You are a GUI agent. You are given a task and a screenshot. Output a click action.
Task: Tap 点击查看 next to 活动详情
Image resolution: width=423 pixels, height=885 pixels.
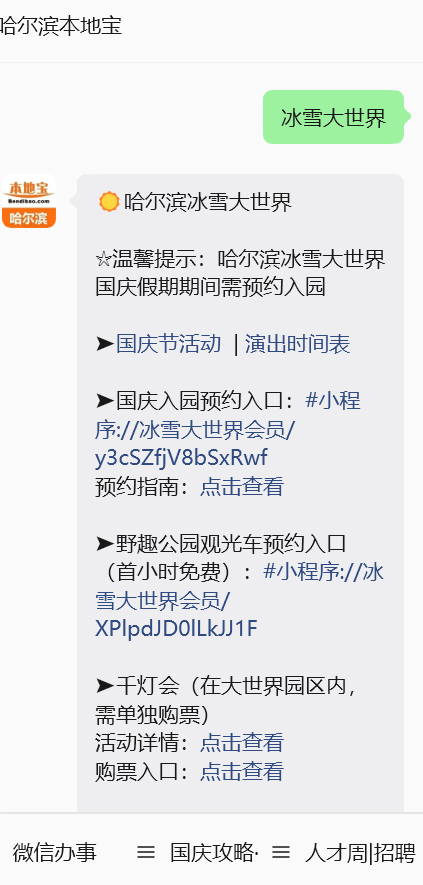[x=242, y=743]
